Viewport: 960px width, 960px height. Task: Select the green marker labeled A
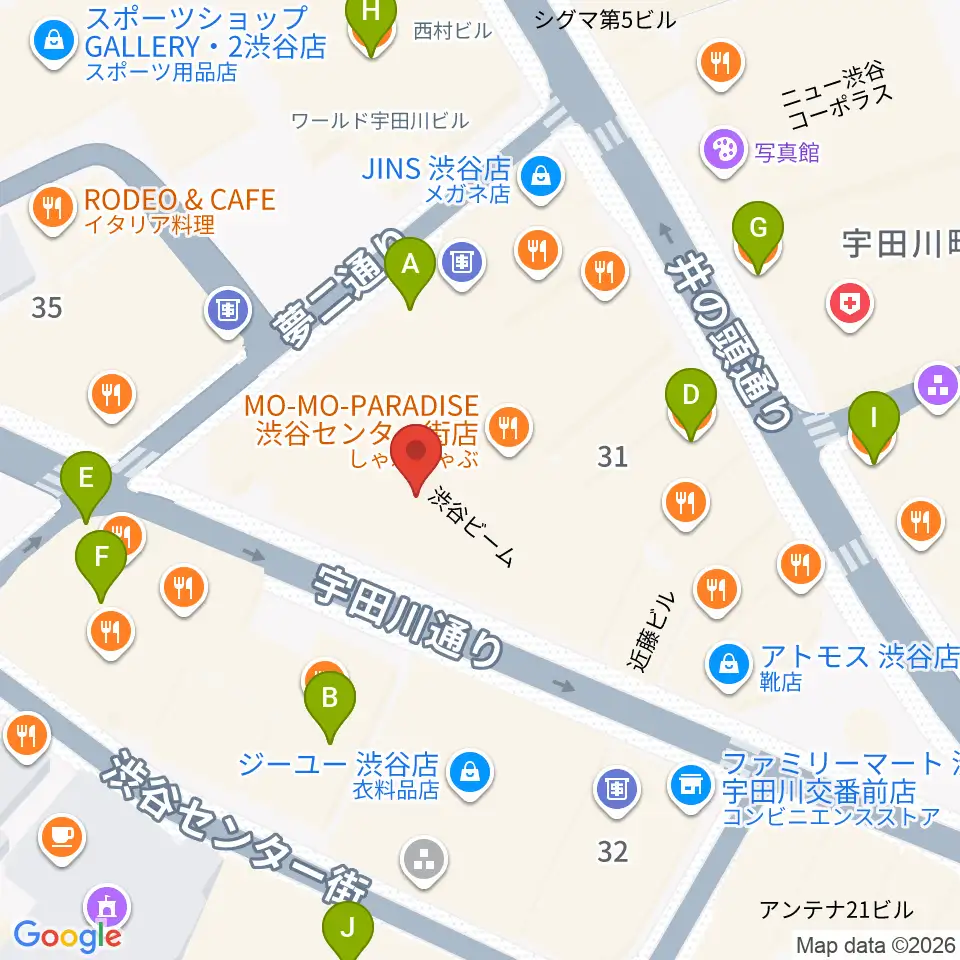(410, 268)
